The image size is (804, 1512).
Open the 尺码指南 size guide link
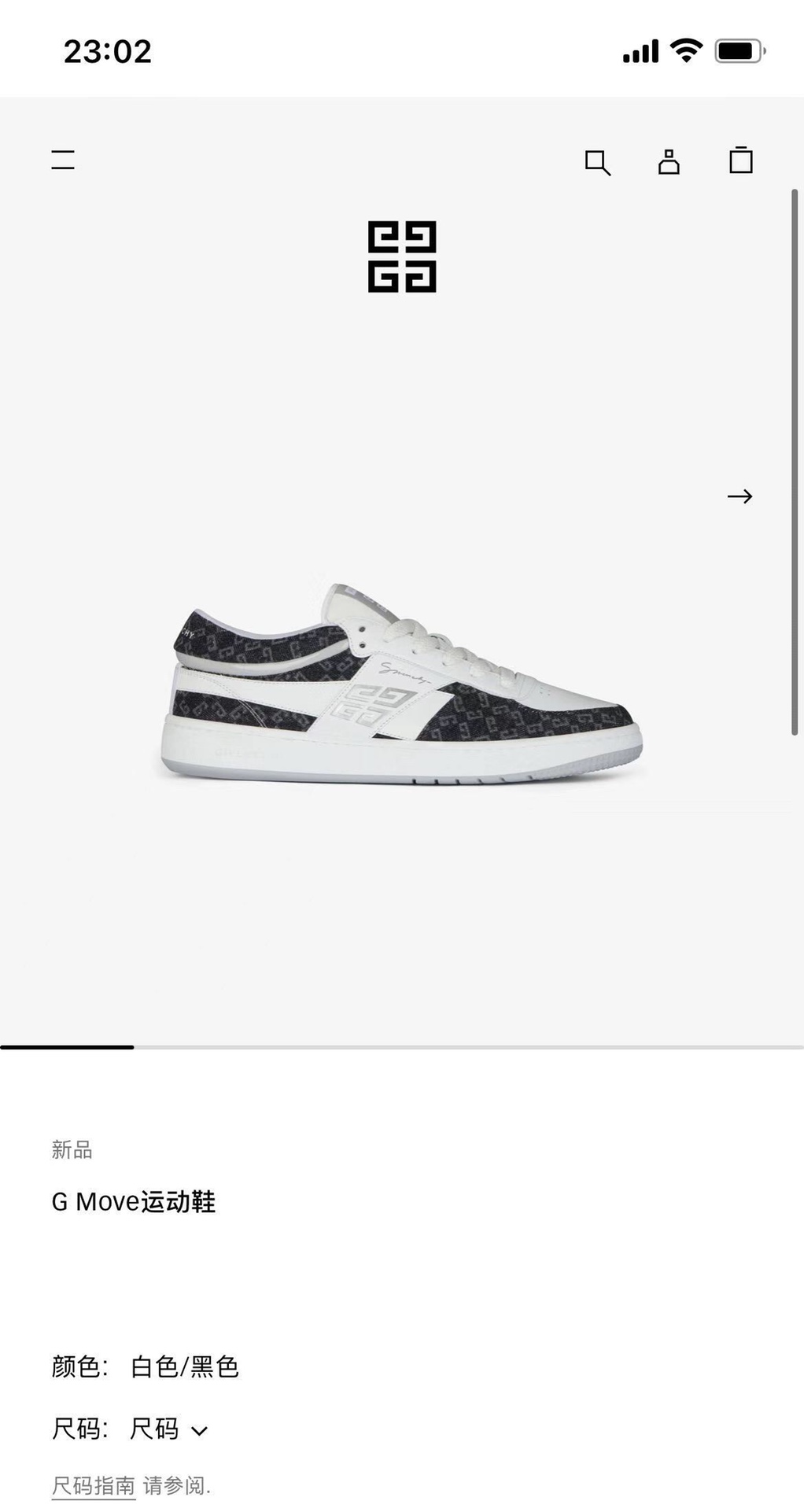coord(94,1485)
